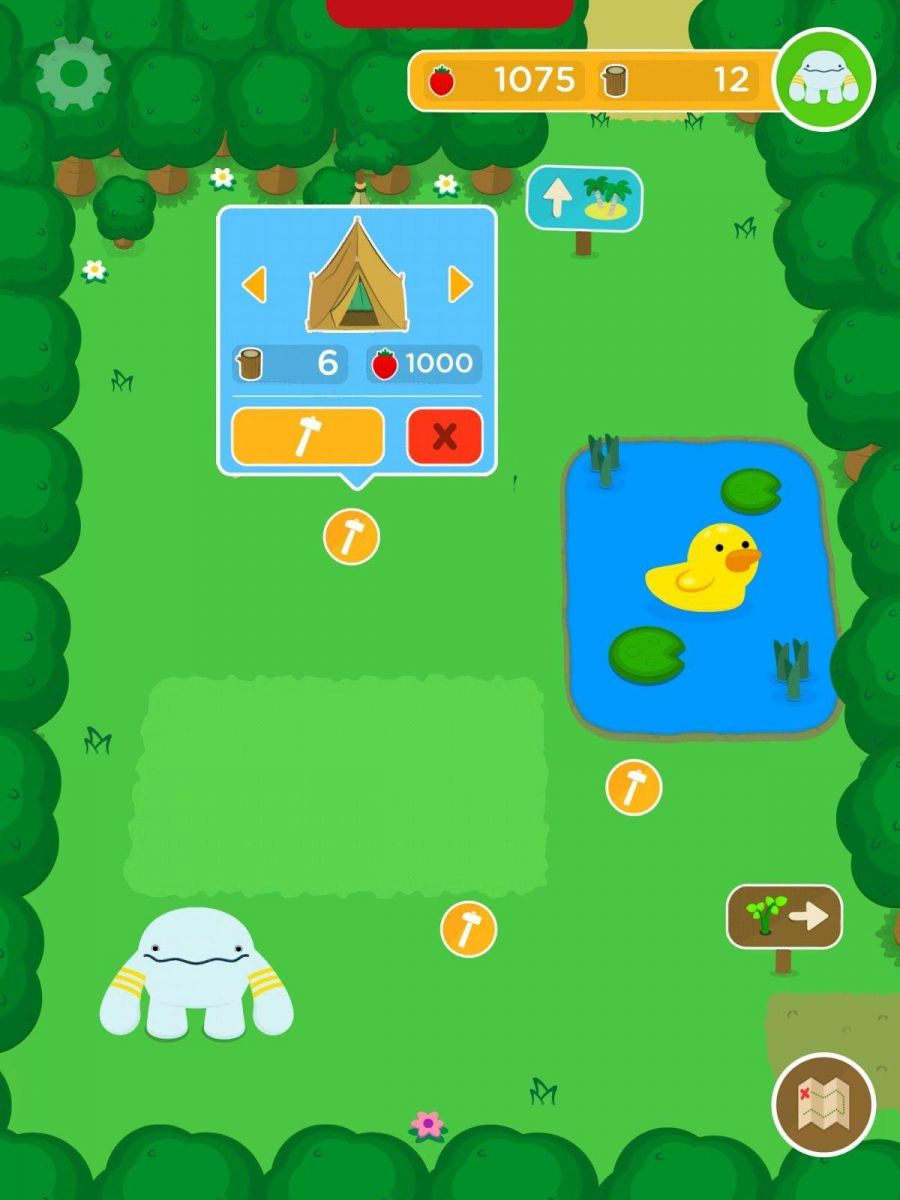The width and height of the screenshot is (900, 1200).
Task: Show the next building option
Action: click(x=460, y=286)
